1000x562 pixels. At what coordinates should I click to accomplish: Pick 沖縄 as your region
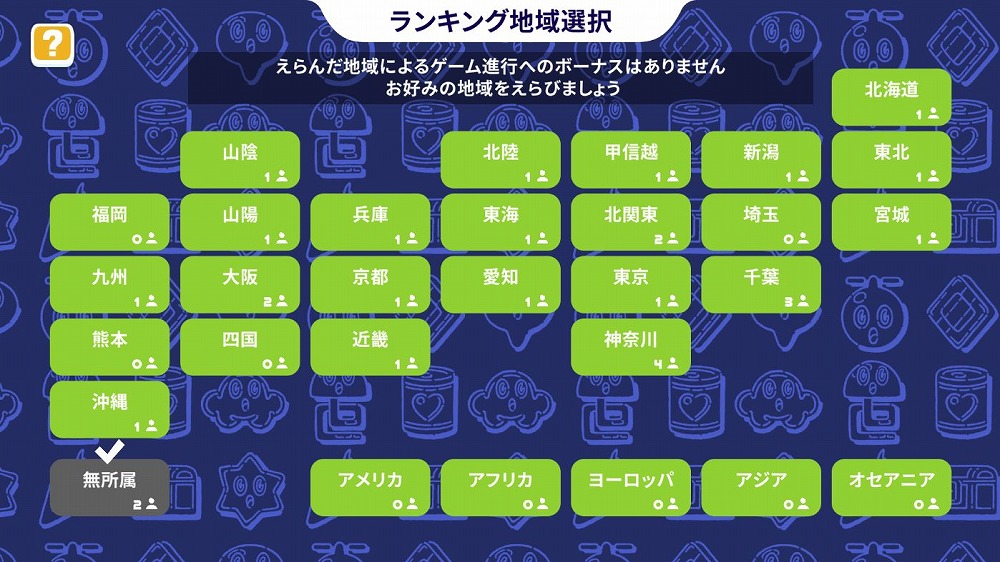pyautogui.click(x=110, y=410)
